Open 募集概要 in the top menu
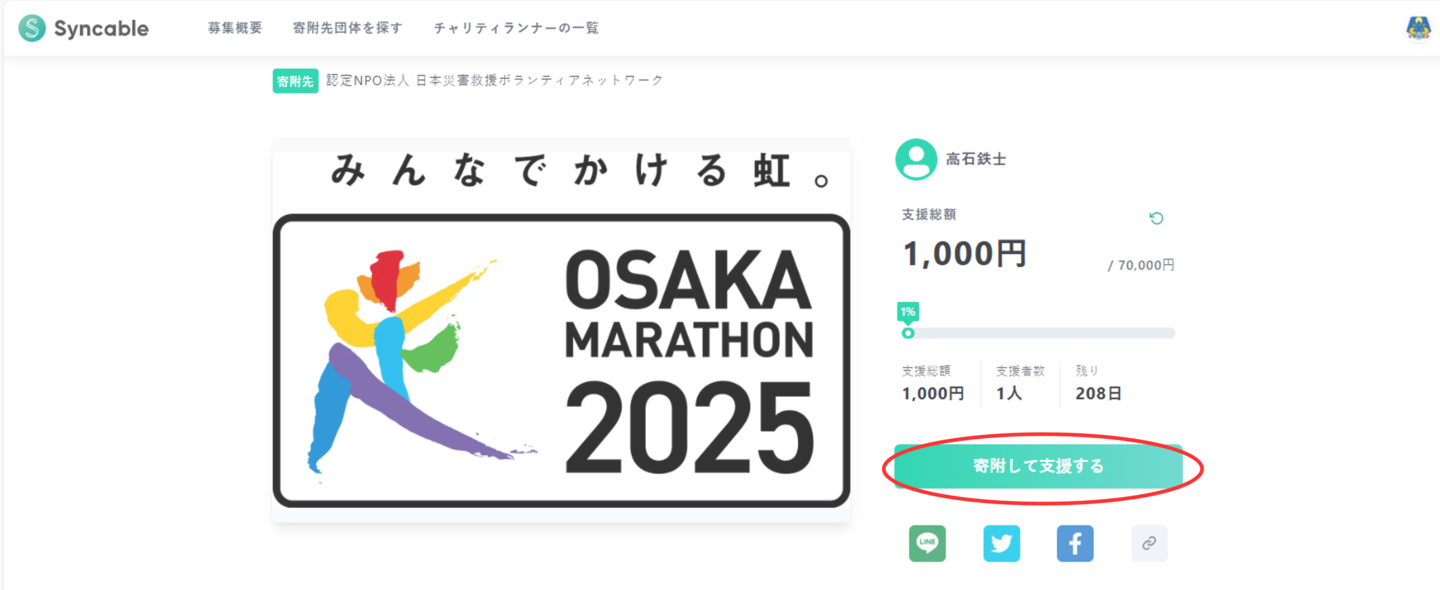This screenshot has width=1440, height=590. click(x=235, y=28)
